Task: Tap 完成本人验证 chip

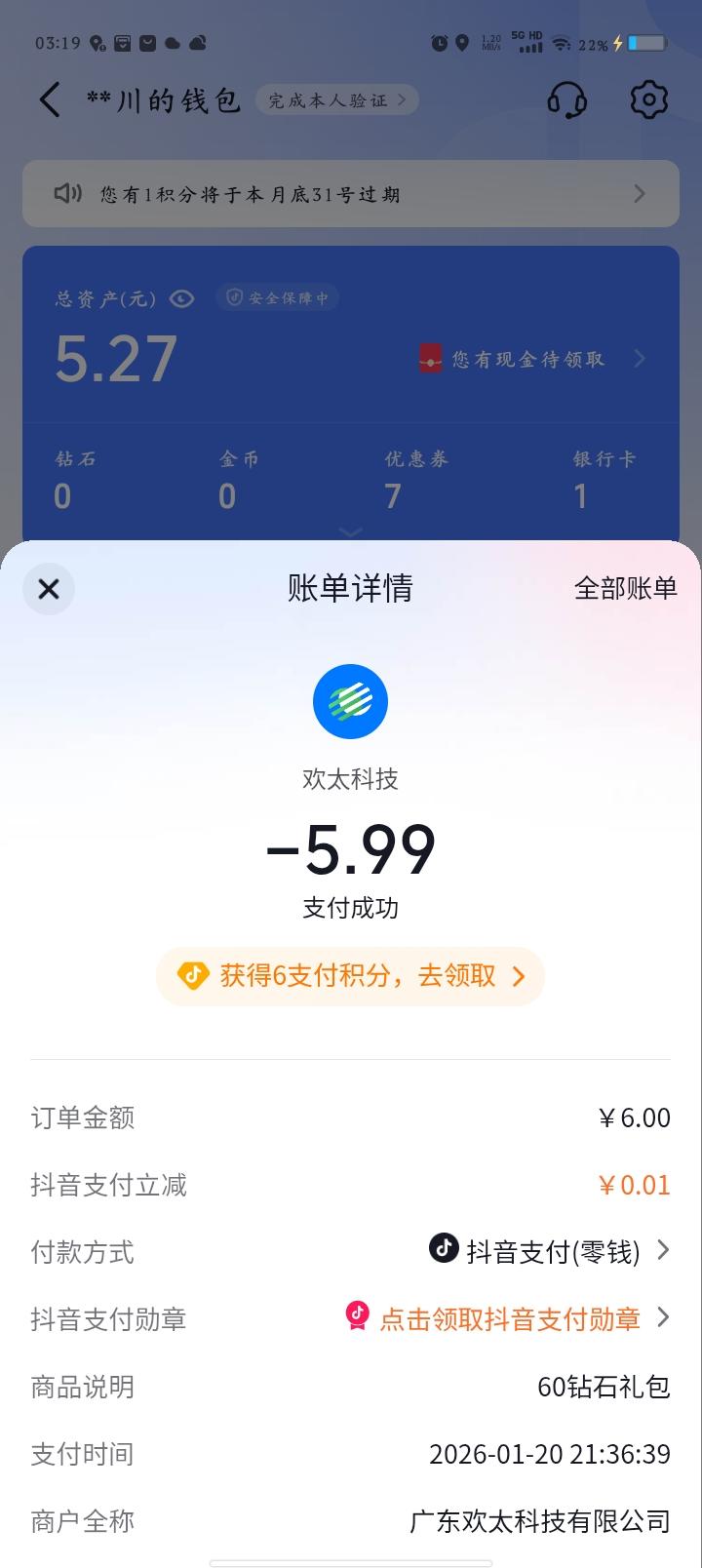Action: [x=336, y=100]
